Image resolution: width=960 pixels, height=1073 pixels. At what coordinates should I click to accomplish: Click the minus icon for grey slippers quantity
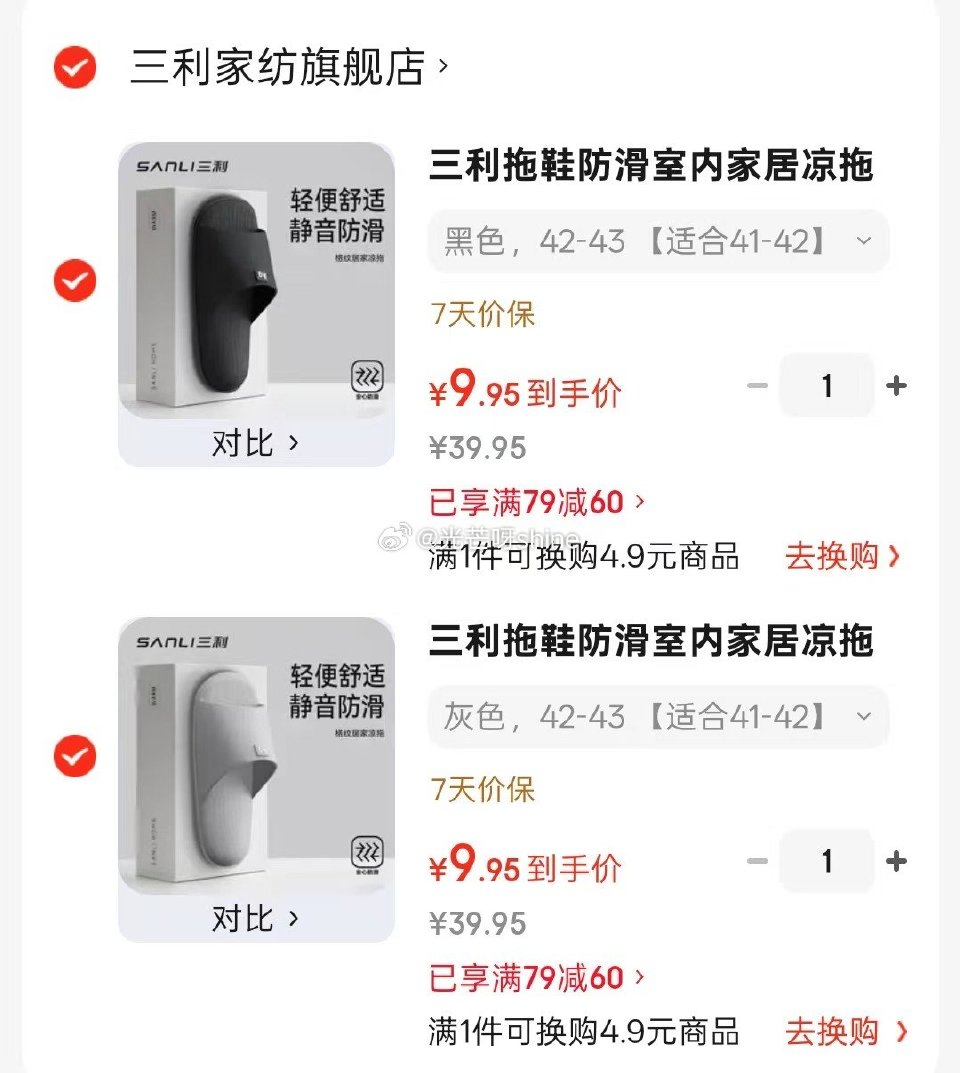tap(757, 861)
